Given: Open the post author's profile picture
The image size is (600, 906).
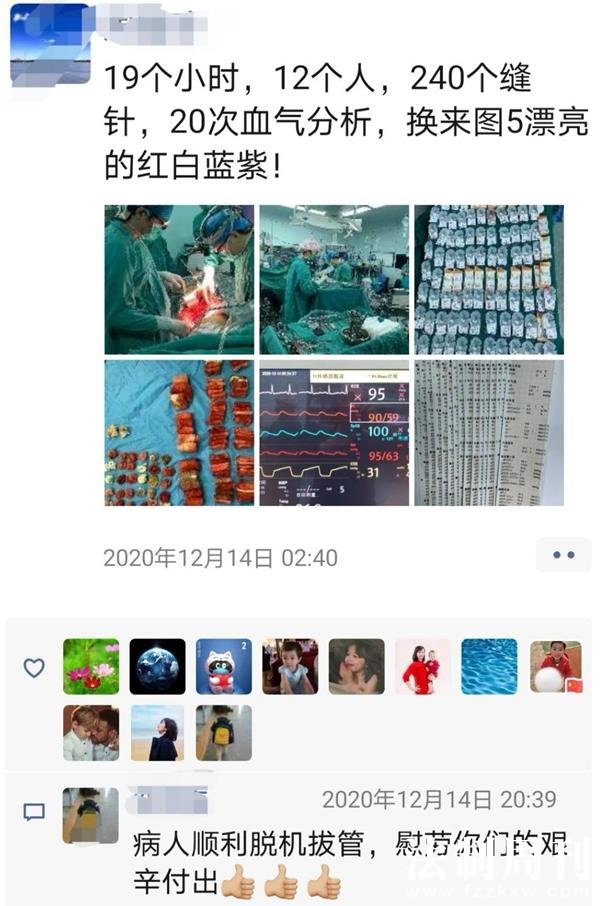Looking at the screenshot, I should (50, 45).
